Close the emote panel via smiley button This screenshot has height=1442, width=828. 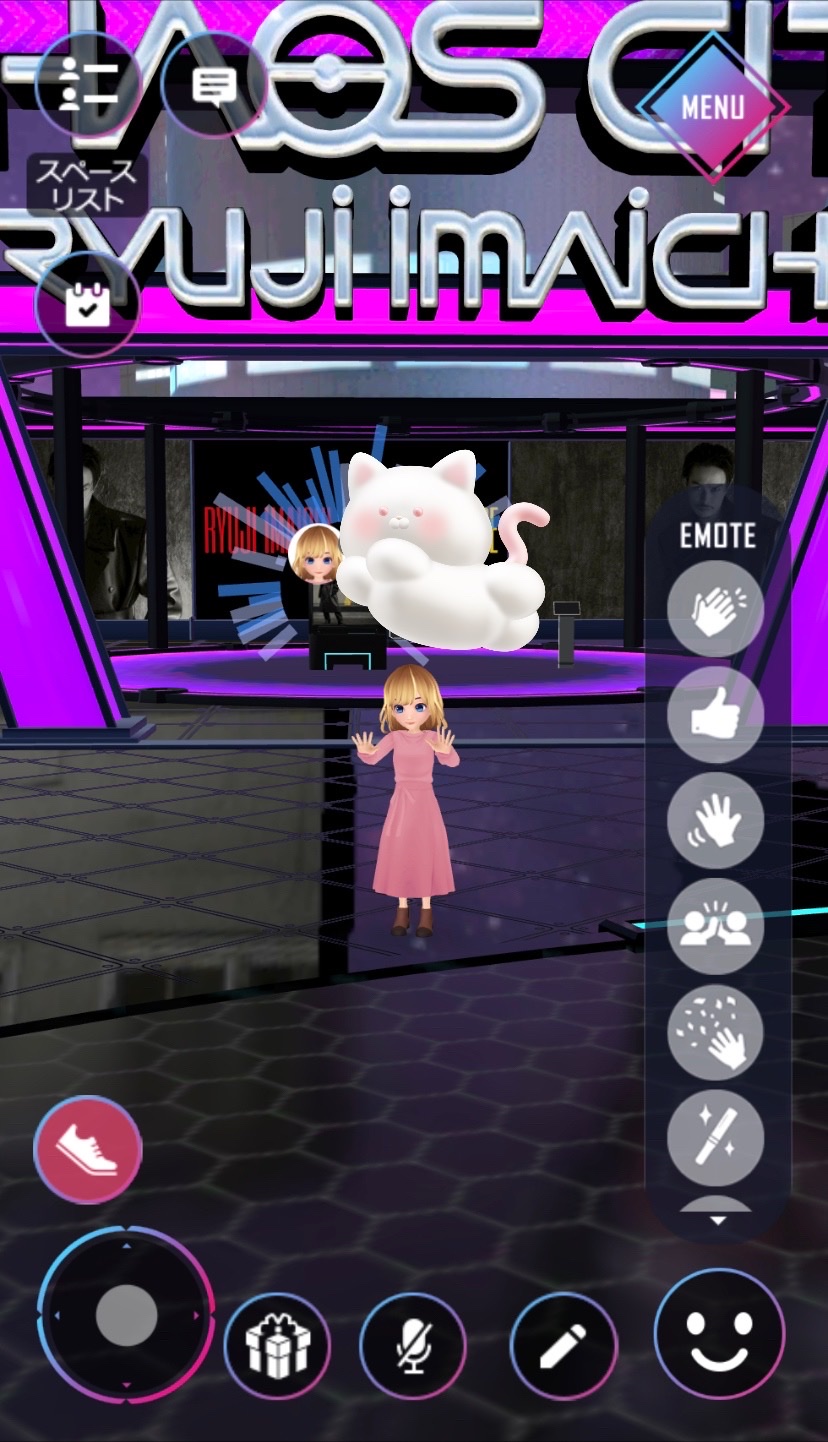click(x=719, y=1333)
